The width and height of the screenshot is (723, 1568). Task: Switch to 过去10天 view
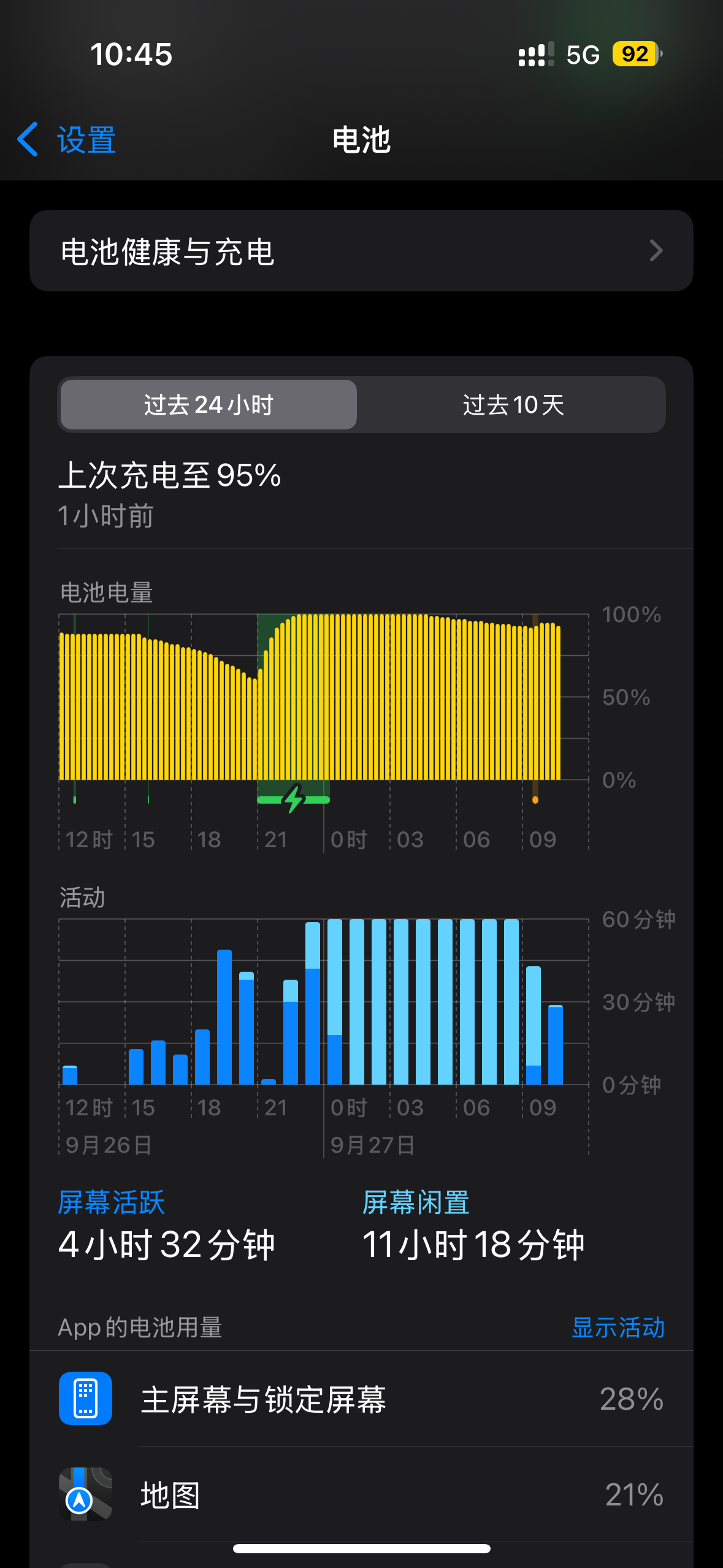click(x=513, y=405)
